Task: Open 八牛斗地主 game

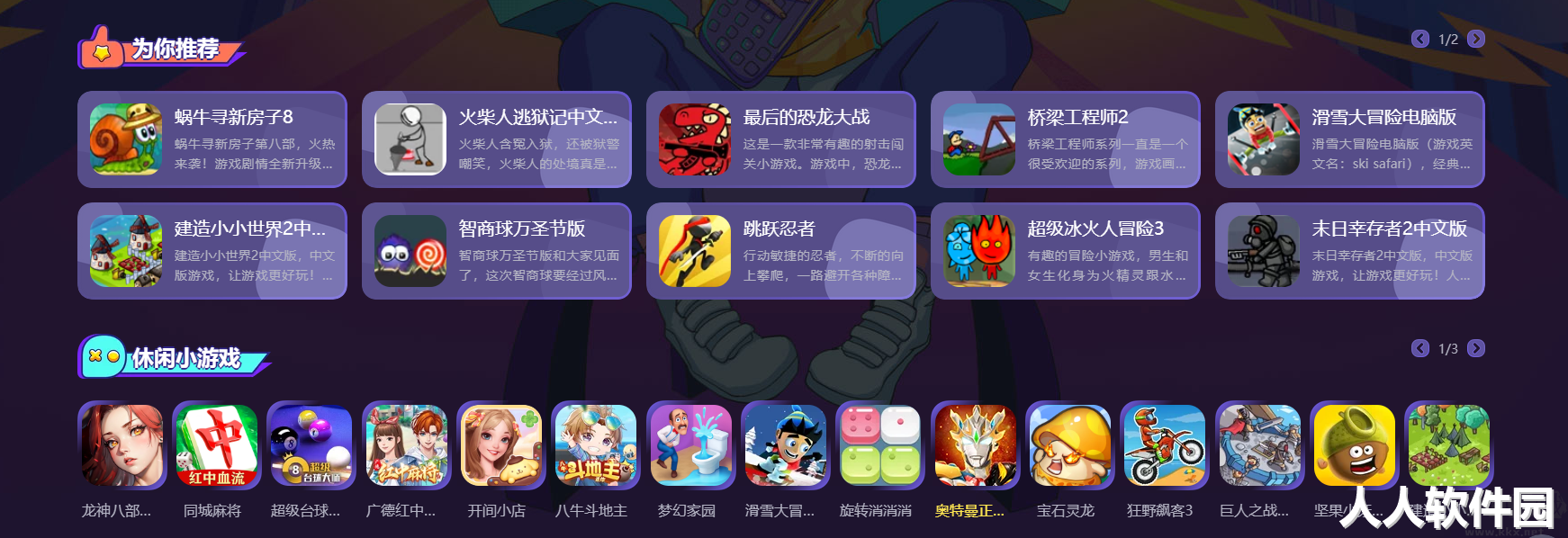Action: pyautogui.click(x=595, y=446)
